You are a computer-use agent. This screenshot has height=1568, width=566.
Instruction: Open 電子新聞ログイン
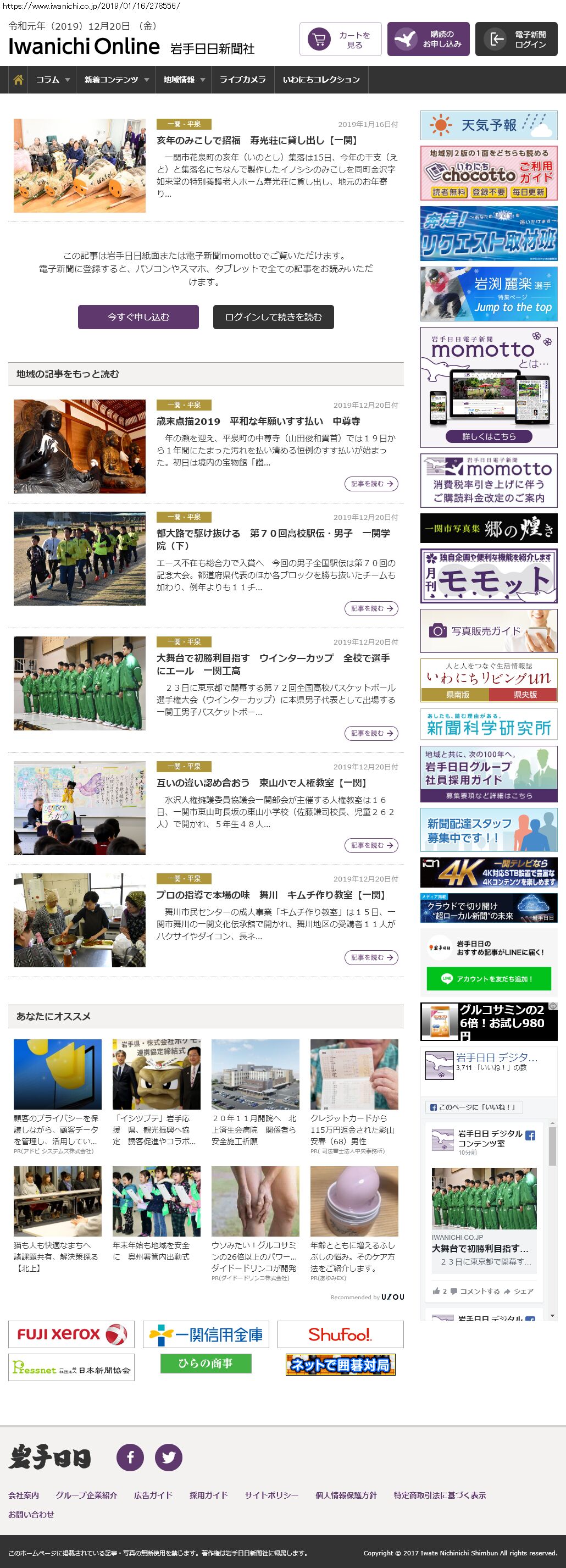coord(515,40)
